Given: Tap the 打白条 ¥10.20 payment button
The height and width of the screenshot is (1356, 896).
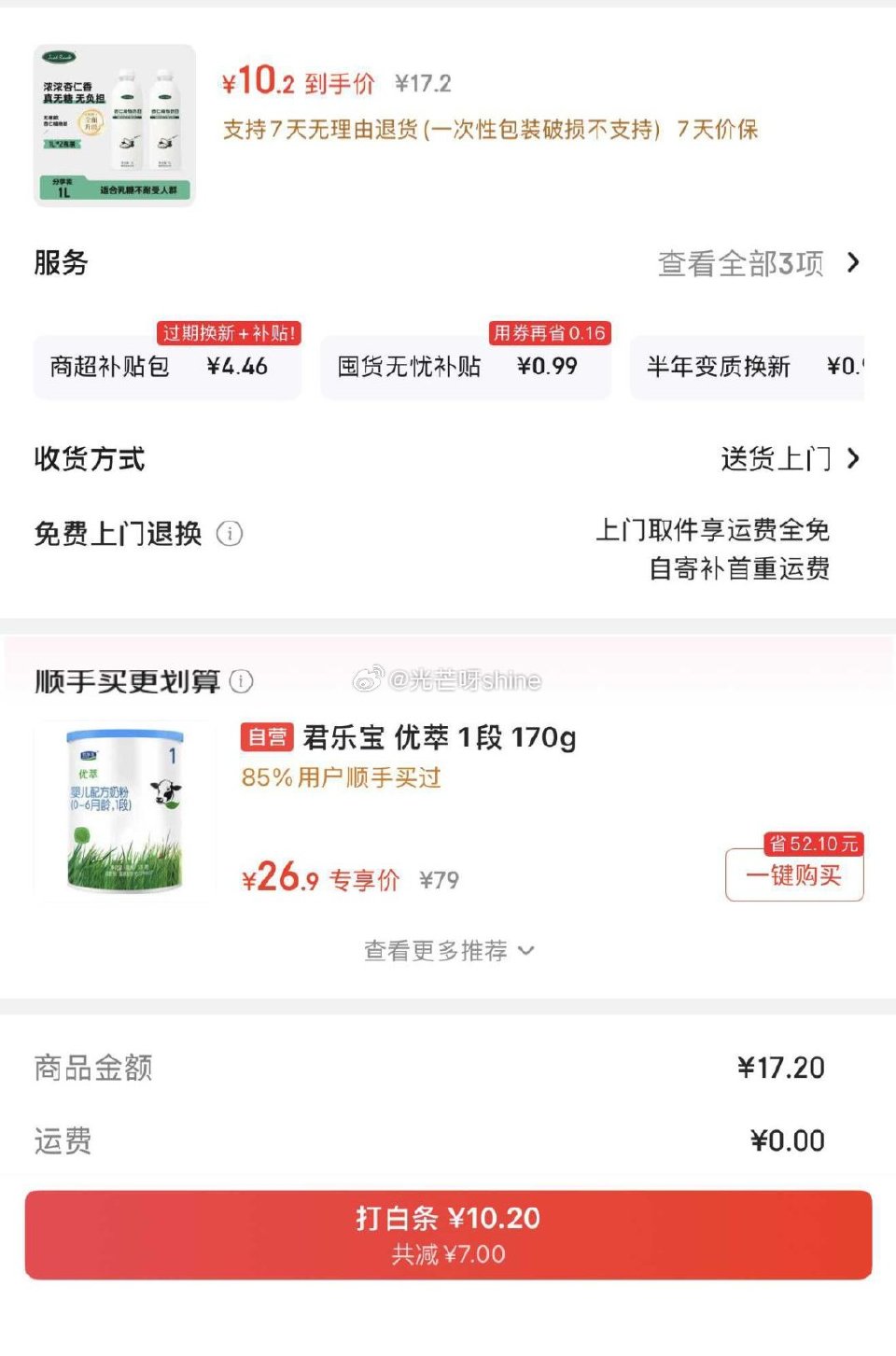Looking at the screenshot, I should [448, 1233].
